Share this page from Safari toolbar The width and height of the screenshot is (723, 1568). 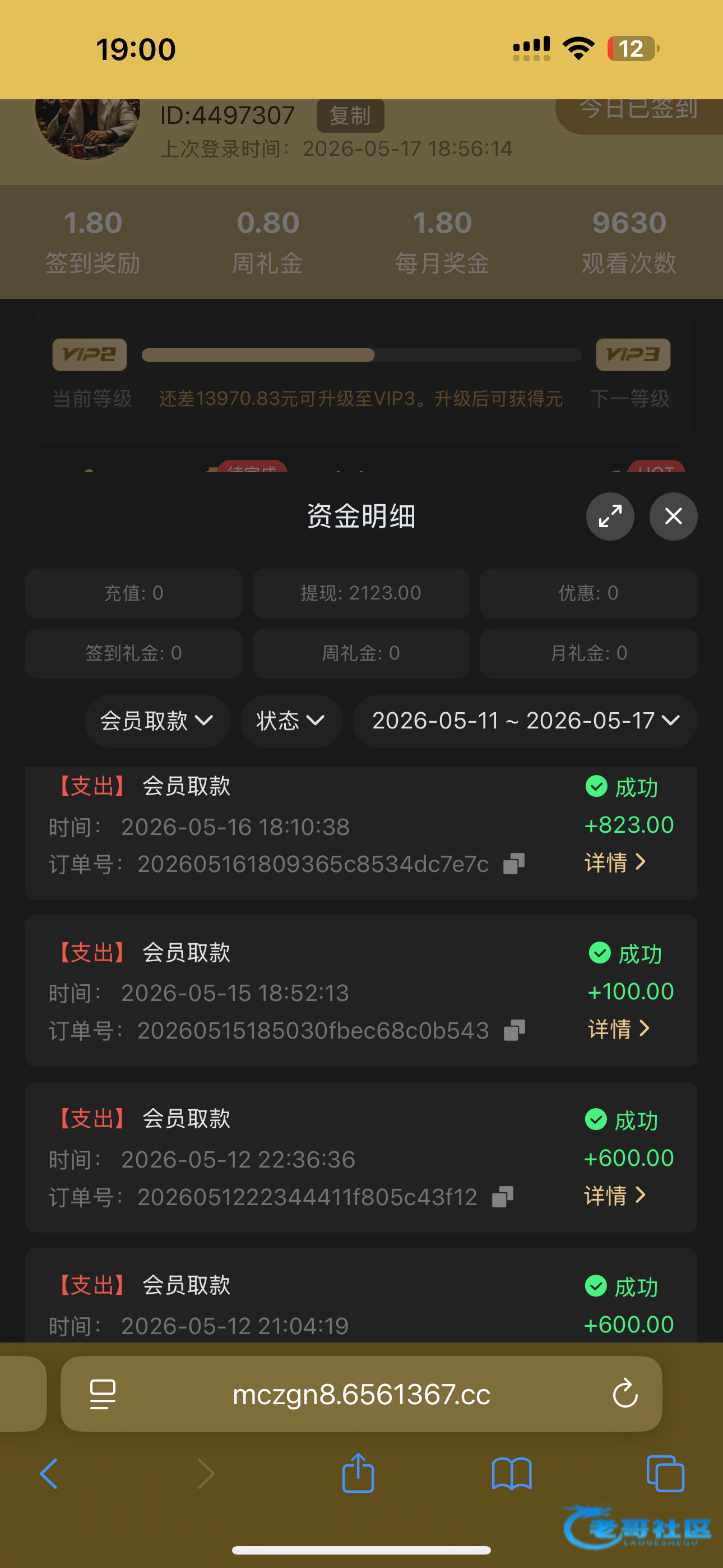[358, 1473]
